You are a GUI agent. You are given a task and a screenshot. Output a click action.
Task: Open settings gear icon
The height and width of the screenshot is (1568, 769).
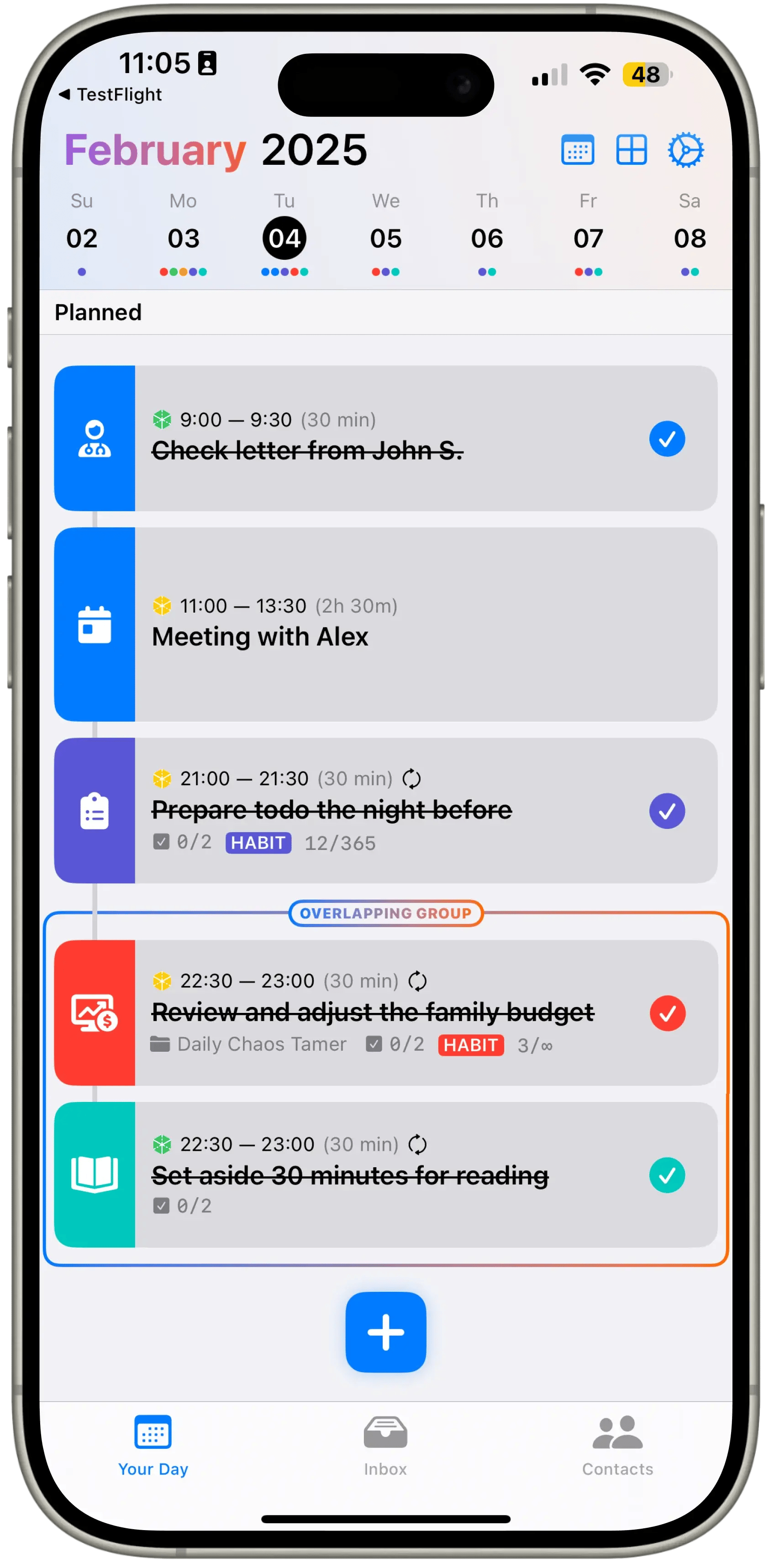pos(685,150)
